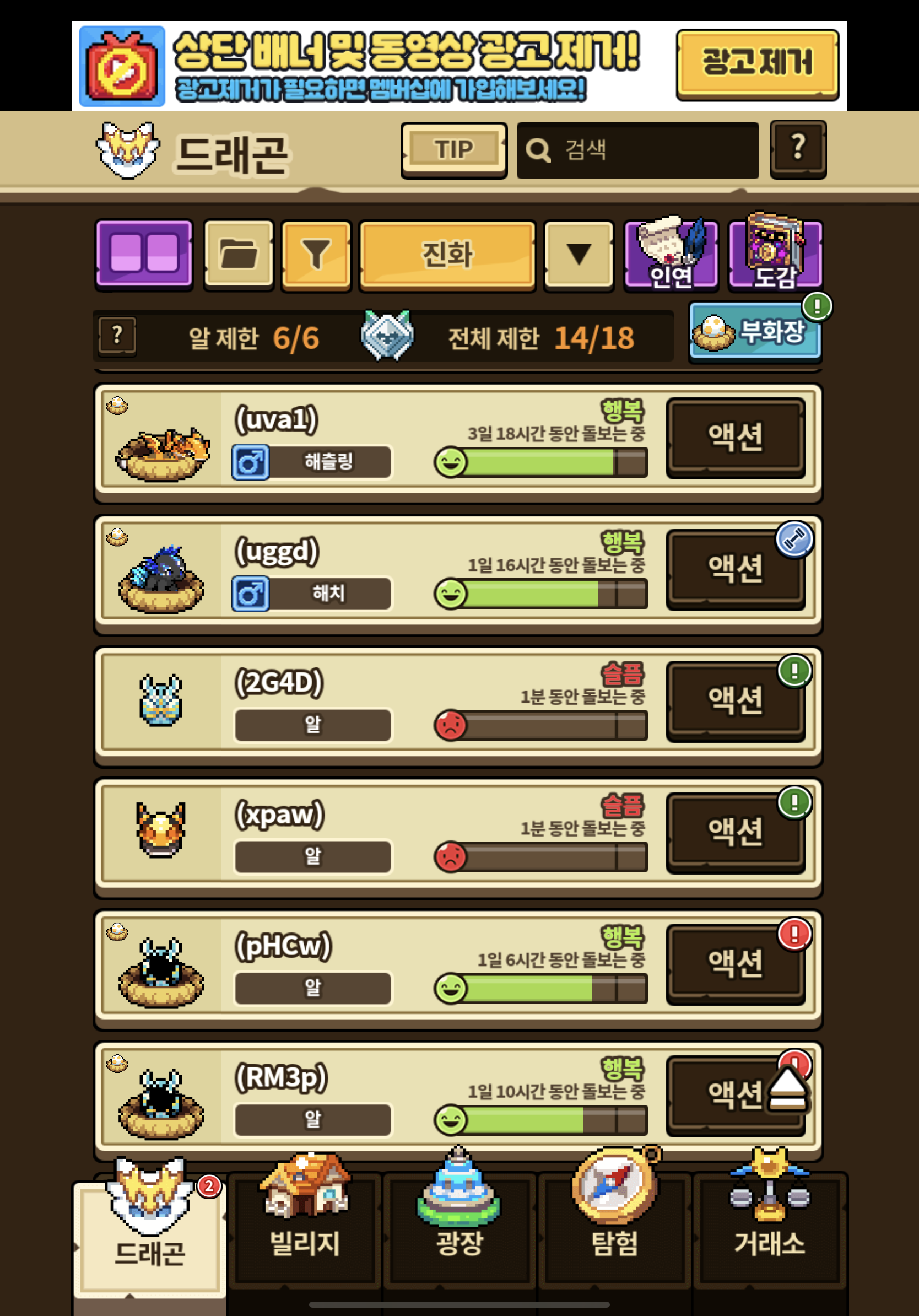Viewport: 919px width, 1316px height.
Task: Tap 액션 for dragon uva1
Action: coord(735,438)
